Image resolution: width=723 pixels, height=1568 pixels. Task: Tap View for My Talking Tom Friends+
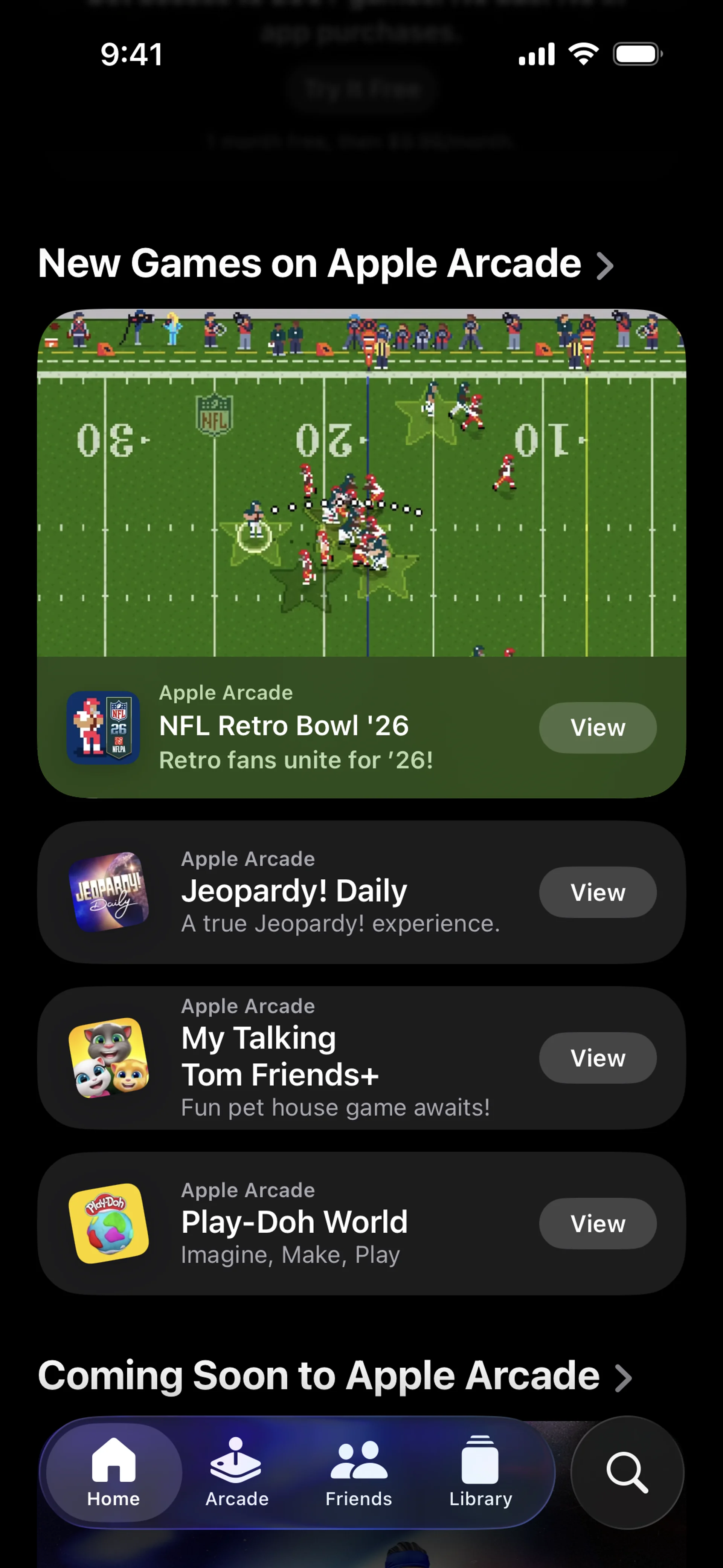click(597, 1058)
